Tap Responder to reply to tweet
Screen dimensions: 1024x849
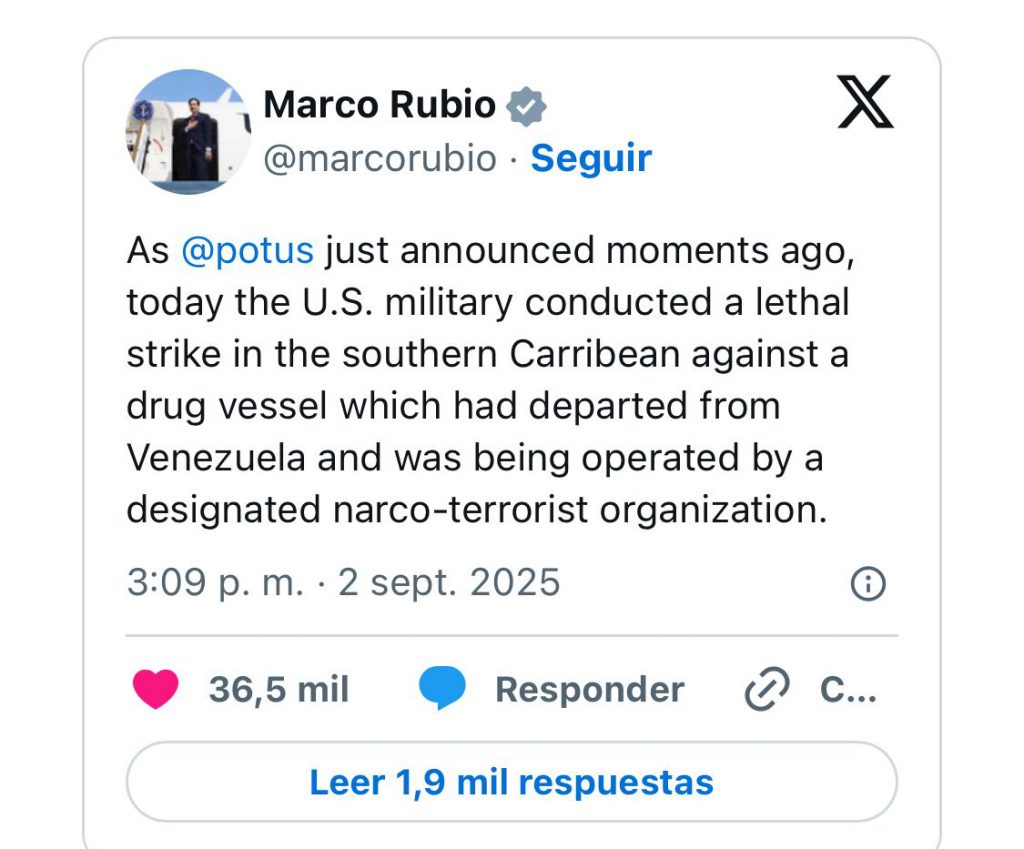[552, 689]
